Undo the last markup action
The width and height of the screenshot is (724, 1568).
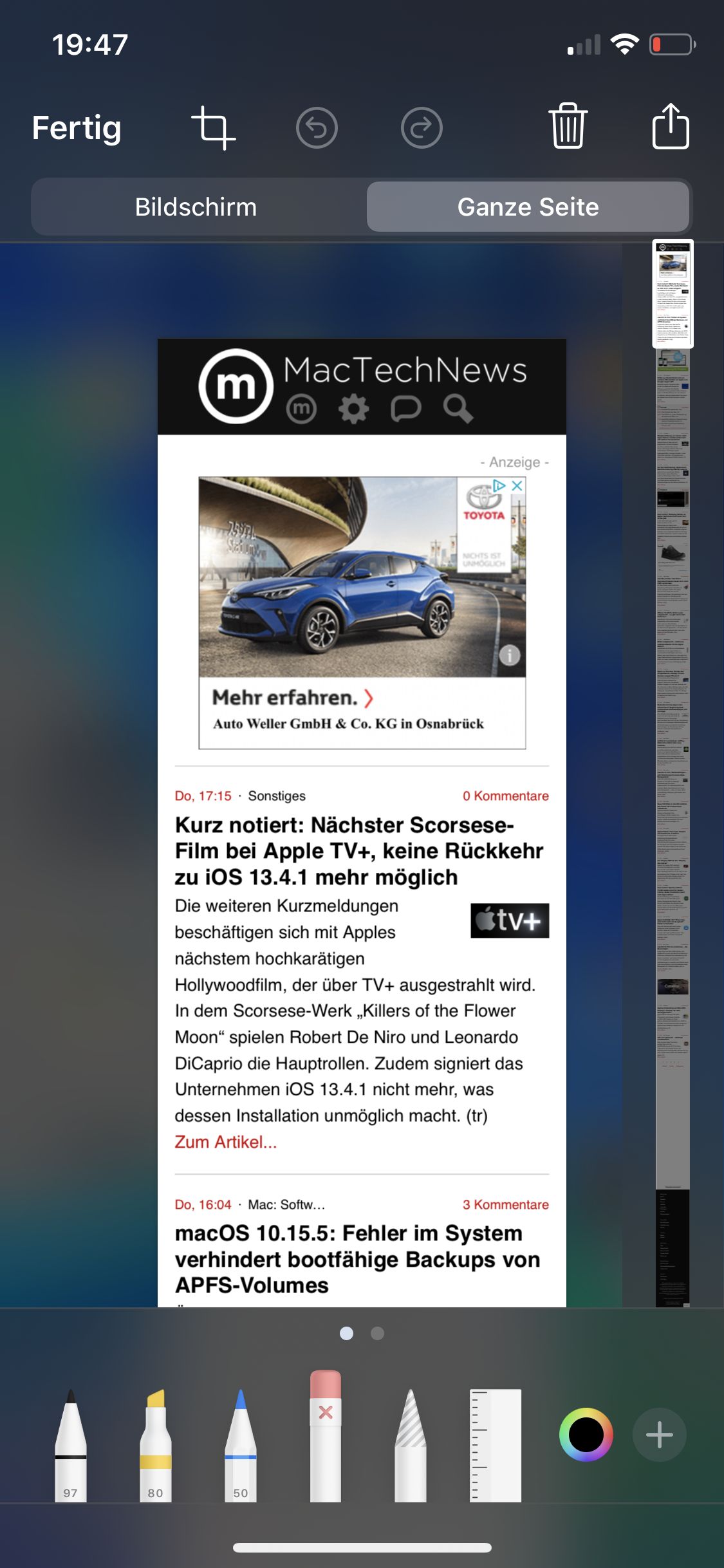point(317,127)
